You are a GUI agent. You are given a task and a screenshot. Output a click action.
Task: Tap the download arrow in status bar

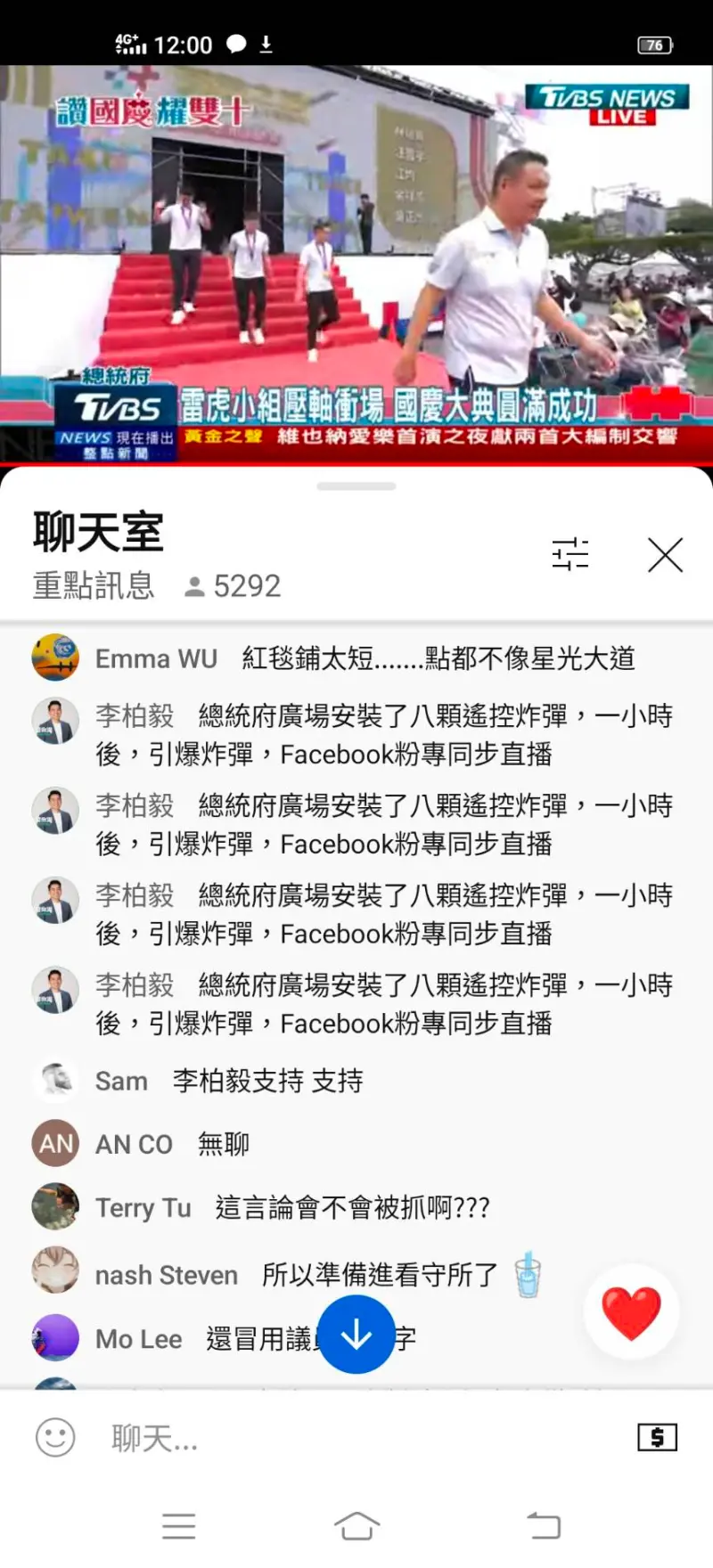(x=266, y=45)
